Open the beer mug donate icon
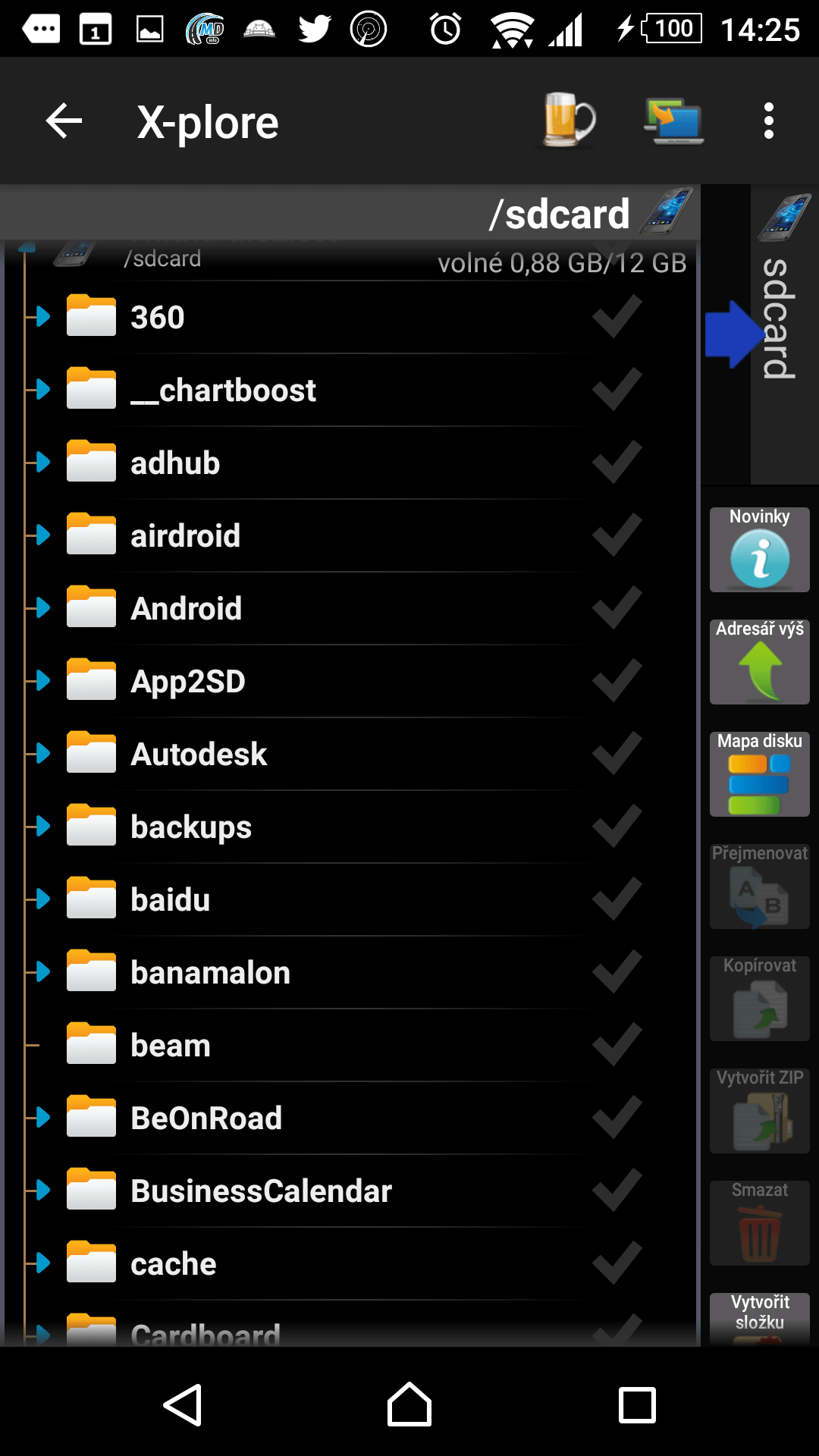Image resolution: width=819 pixels, height=1456 pixels. coord(569,120)
